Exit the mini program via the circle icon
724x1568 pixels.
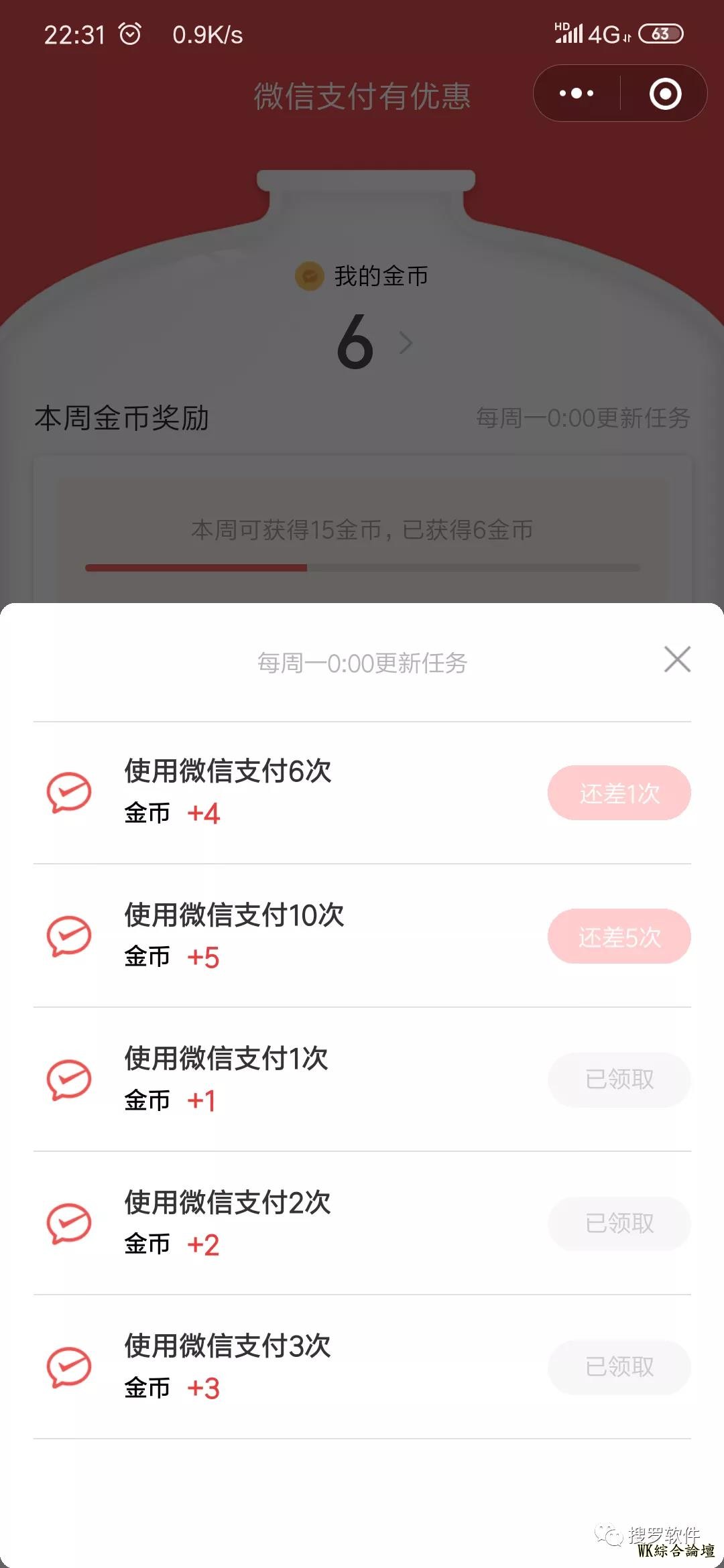point(665,93)
